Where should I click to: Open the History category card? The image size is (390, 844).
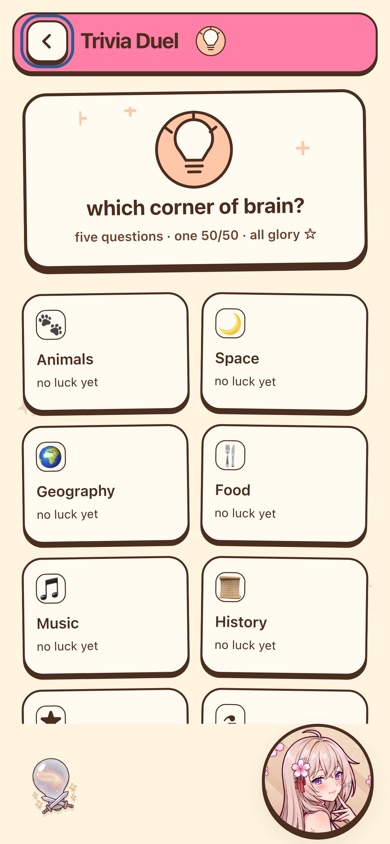pyautogui.click(x=285, y=617)
